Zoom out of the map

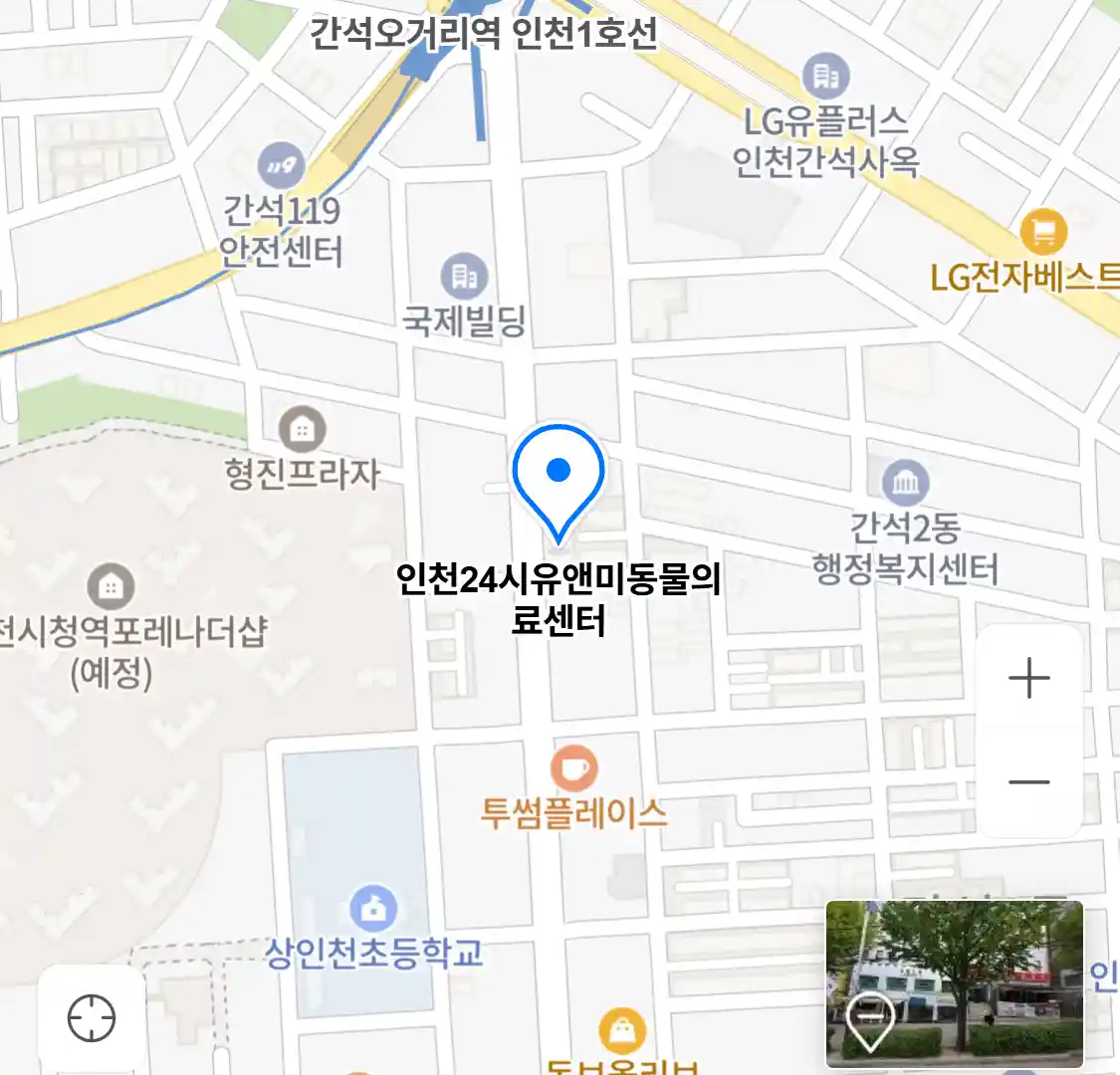point(1028,782)
